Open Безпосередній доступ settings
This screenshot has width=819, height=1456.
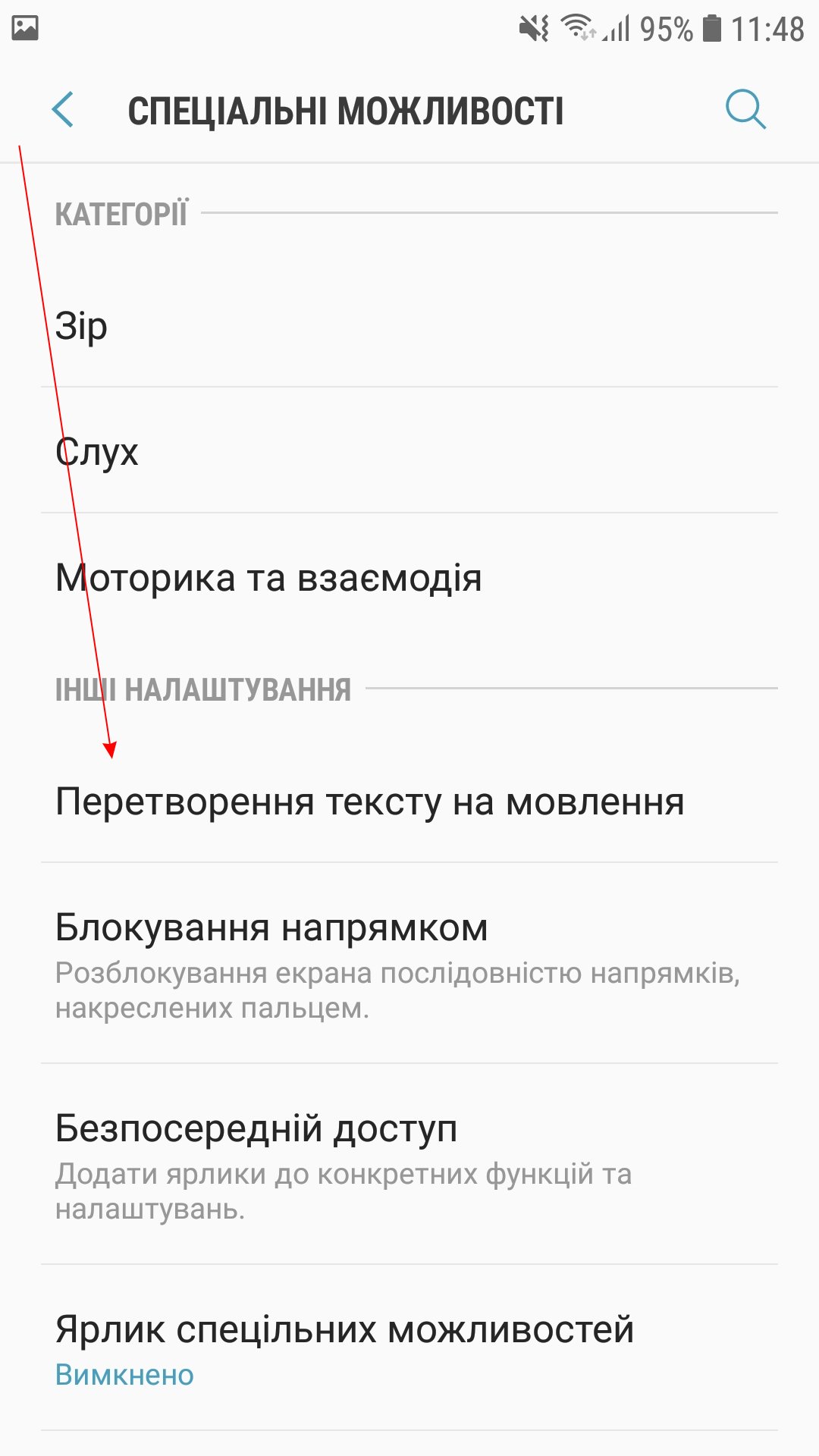tap(409, 1164)
